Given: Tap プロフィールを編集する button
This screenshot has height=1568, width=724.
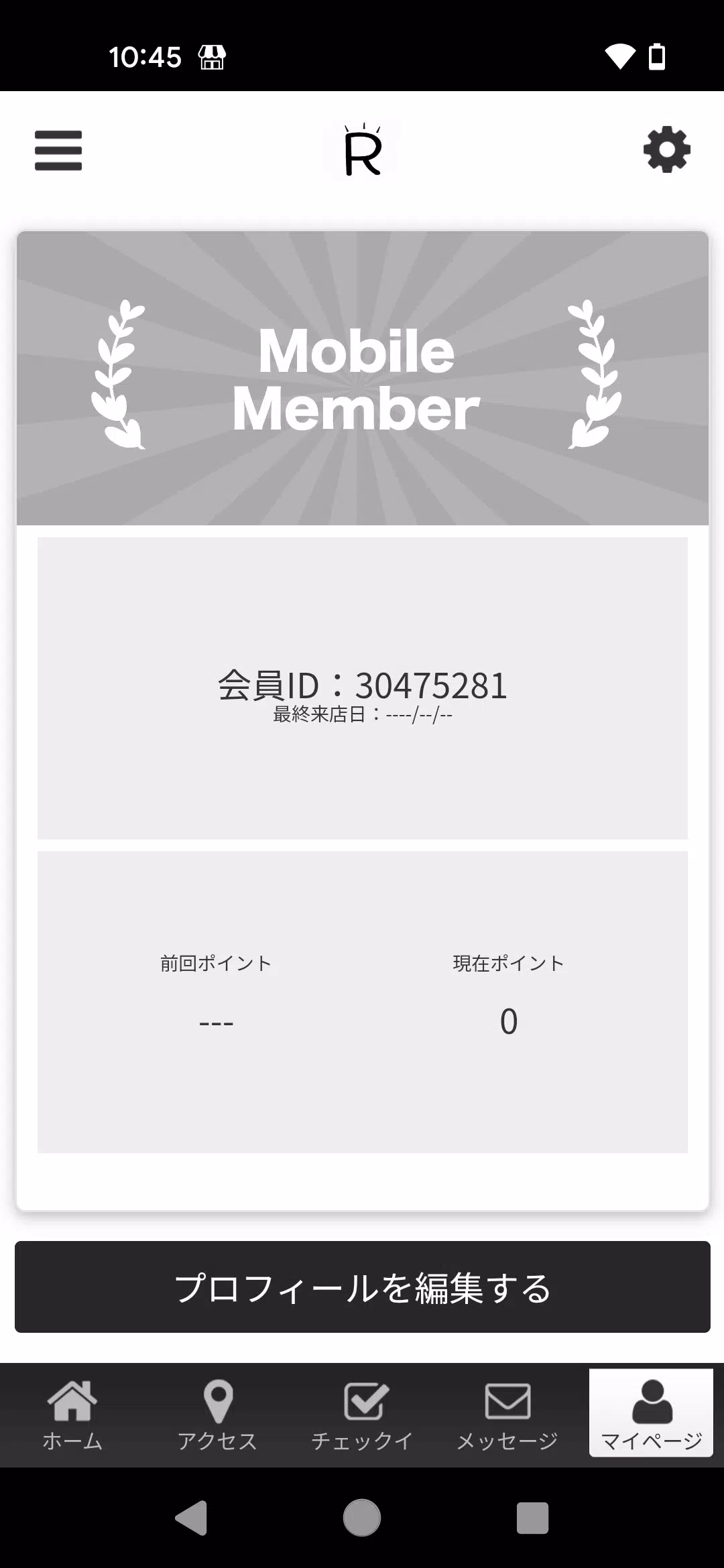Looking at the screenshot, I should point(363,1287).
